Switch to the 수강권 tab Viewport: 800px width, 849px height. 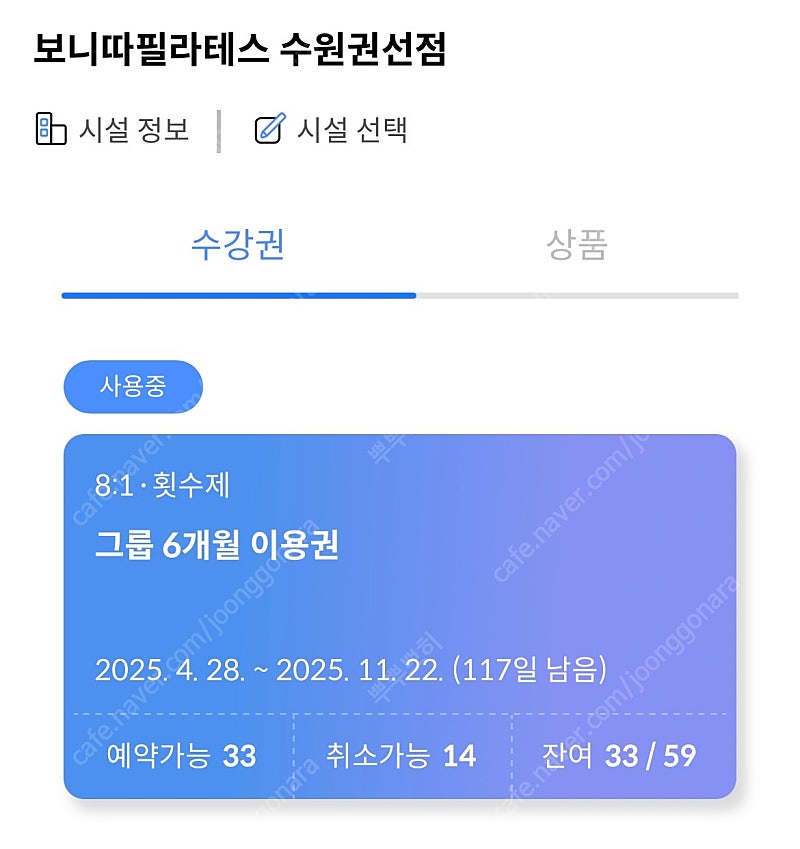pos(238,245)
